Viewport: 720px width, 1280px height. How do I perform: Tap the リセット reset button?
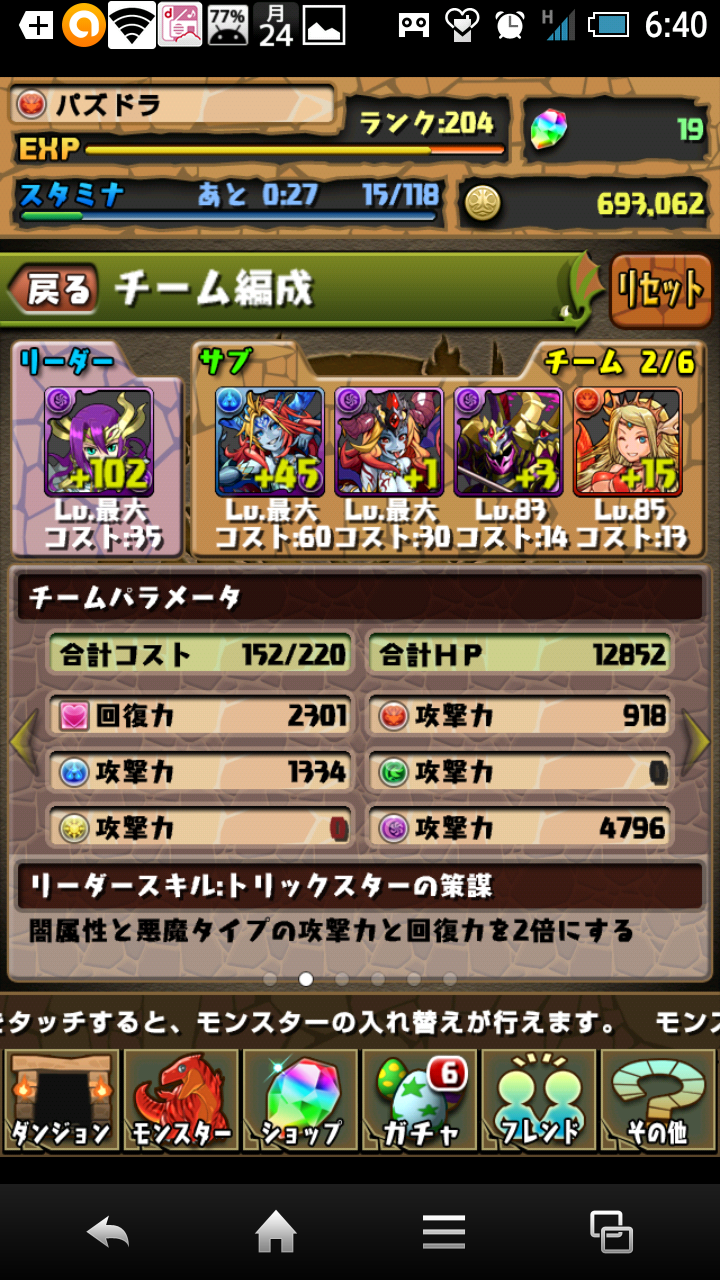pos(660,291)
